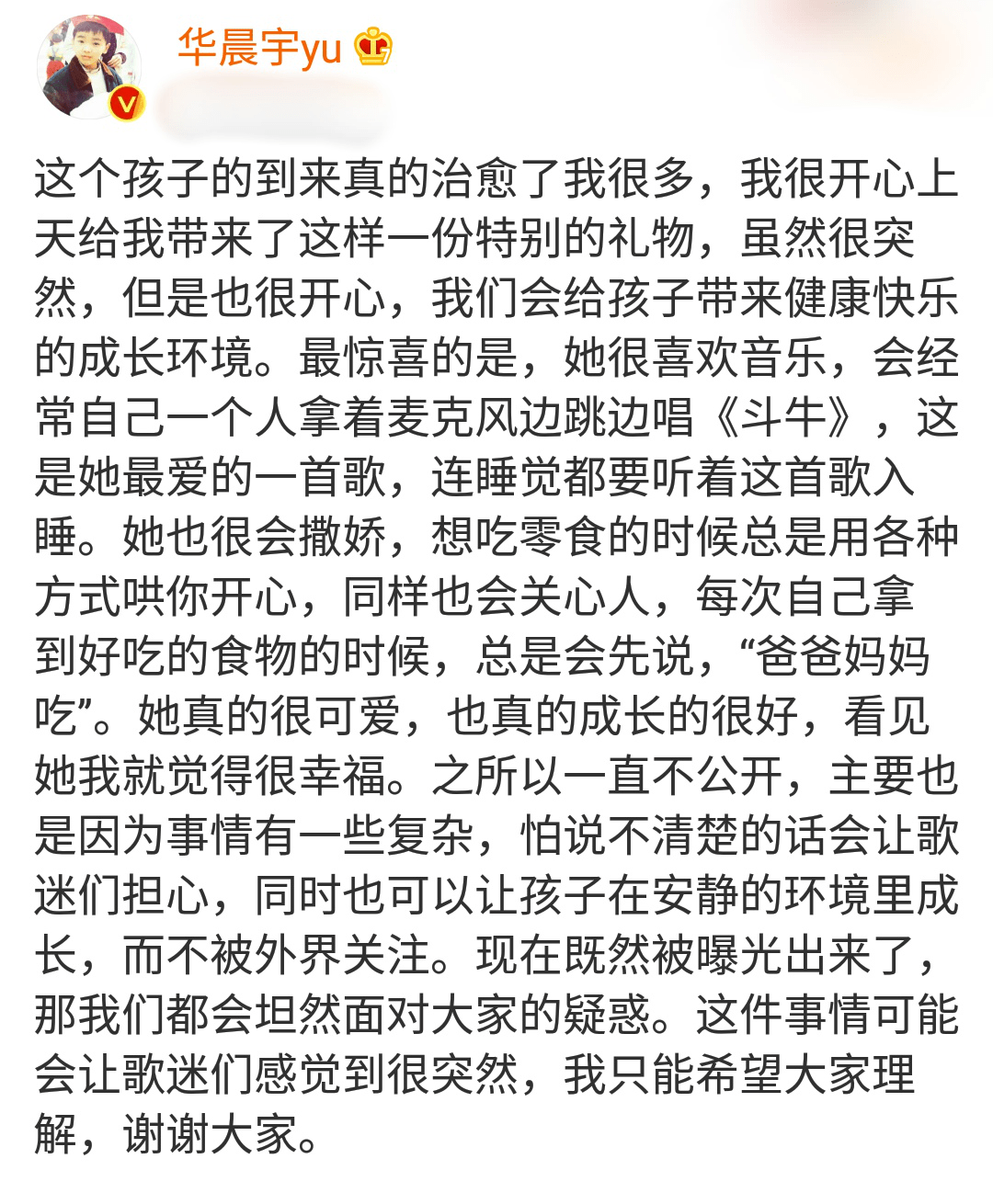Tap the username 华晨宇yu

coord(259,47)
